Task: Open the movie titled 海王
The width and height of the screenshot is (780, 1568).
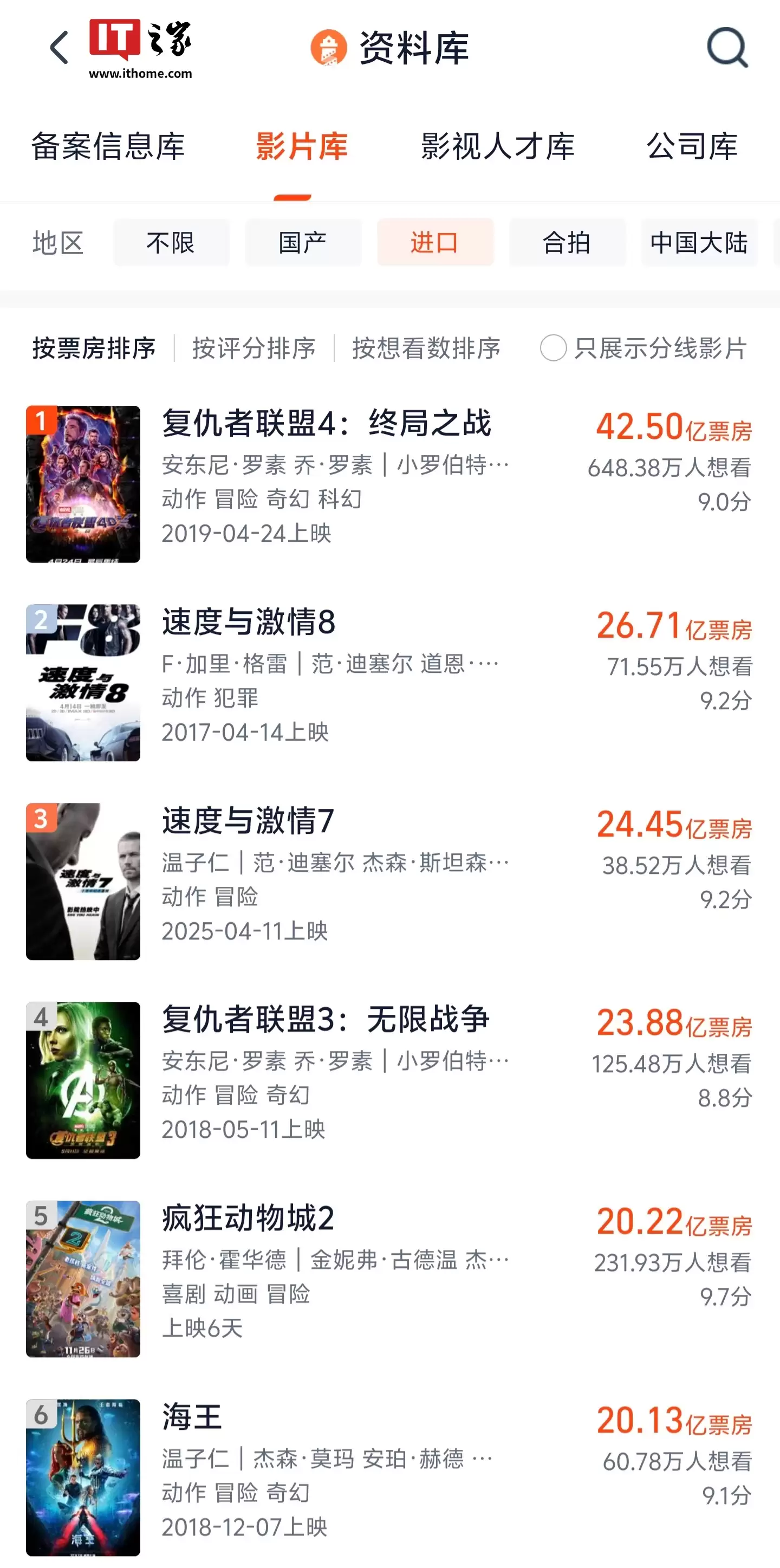Action: tap(193, 1415)
